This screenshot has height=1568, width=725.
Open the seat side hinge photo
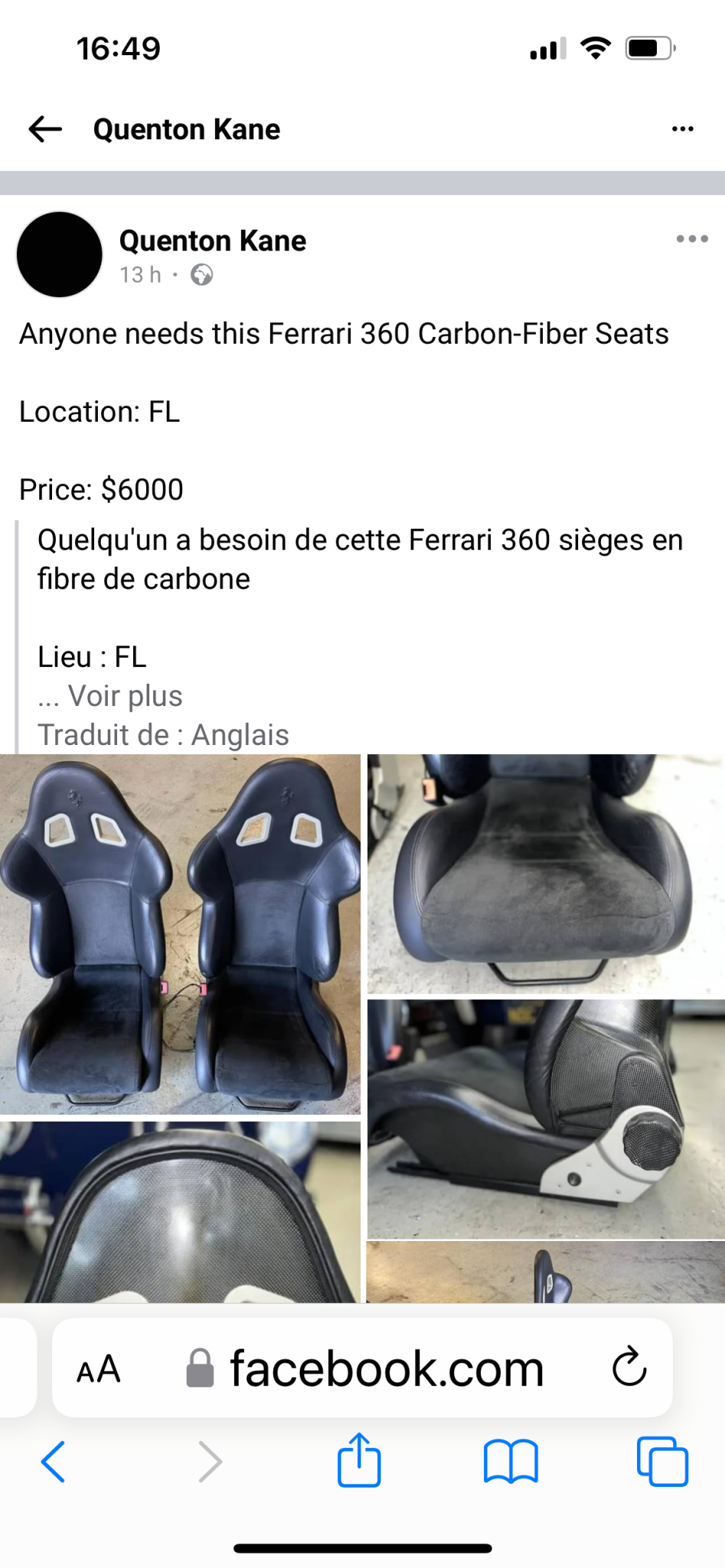546,1119
